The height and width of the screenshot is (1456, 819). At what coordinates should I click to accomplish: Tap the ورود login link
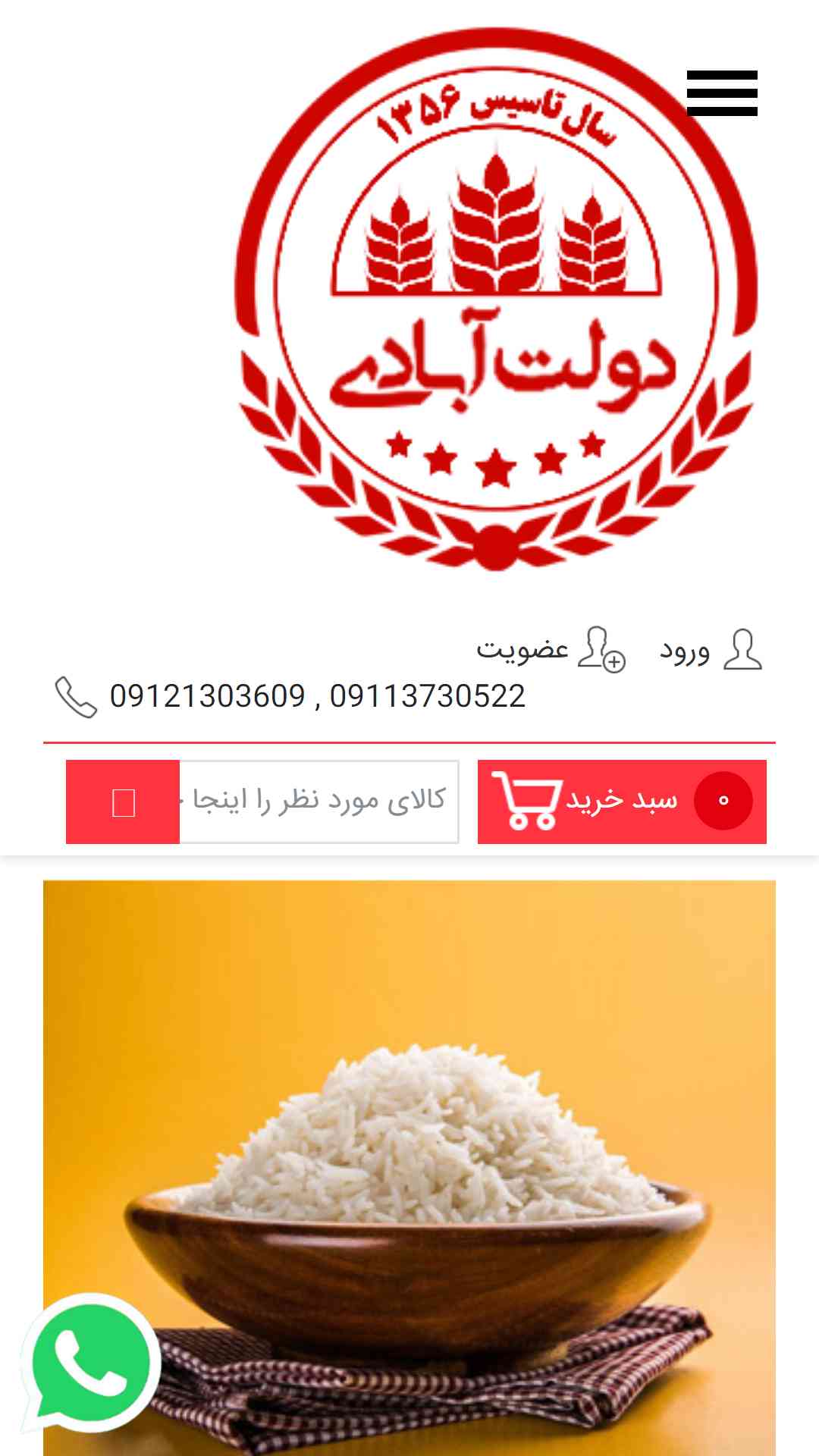tap(711, 650)
